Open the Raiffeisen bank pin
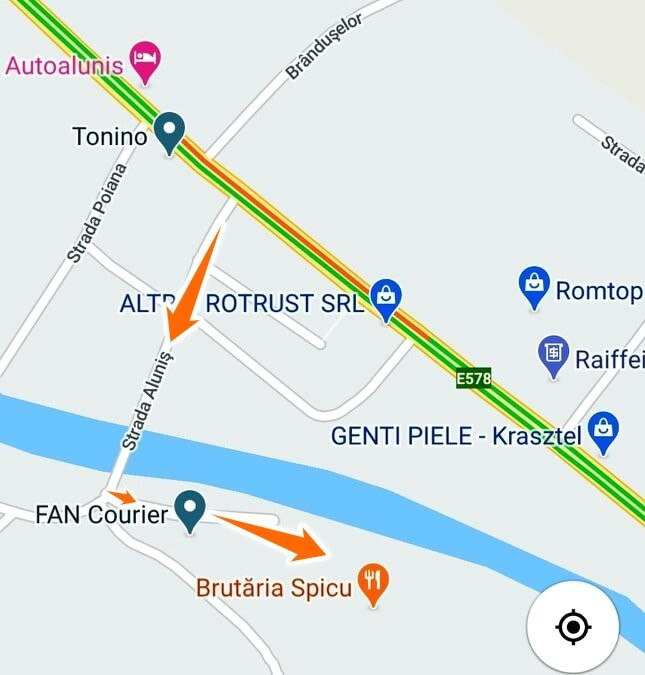The width and height of the screenshot is (645, 675). click(553, 354)
